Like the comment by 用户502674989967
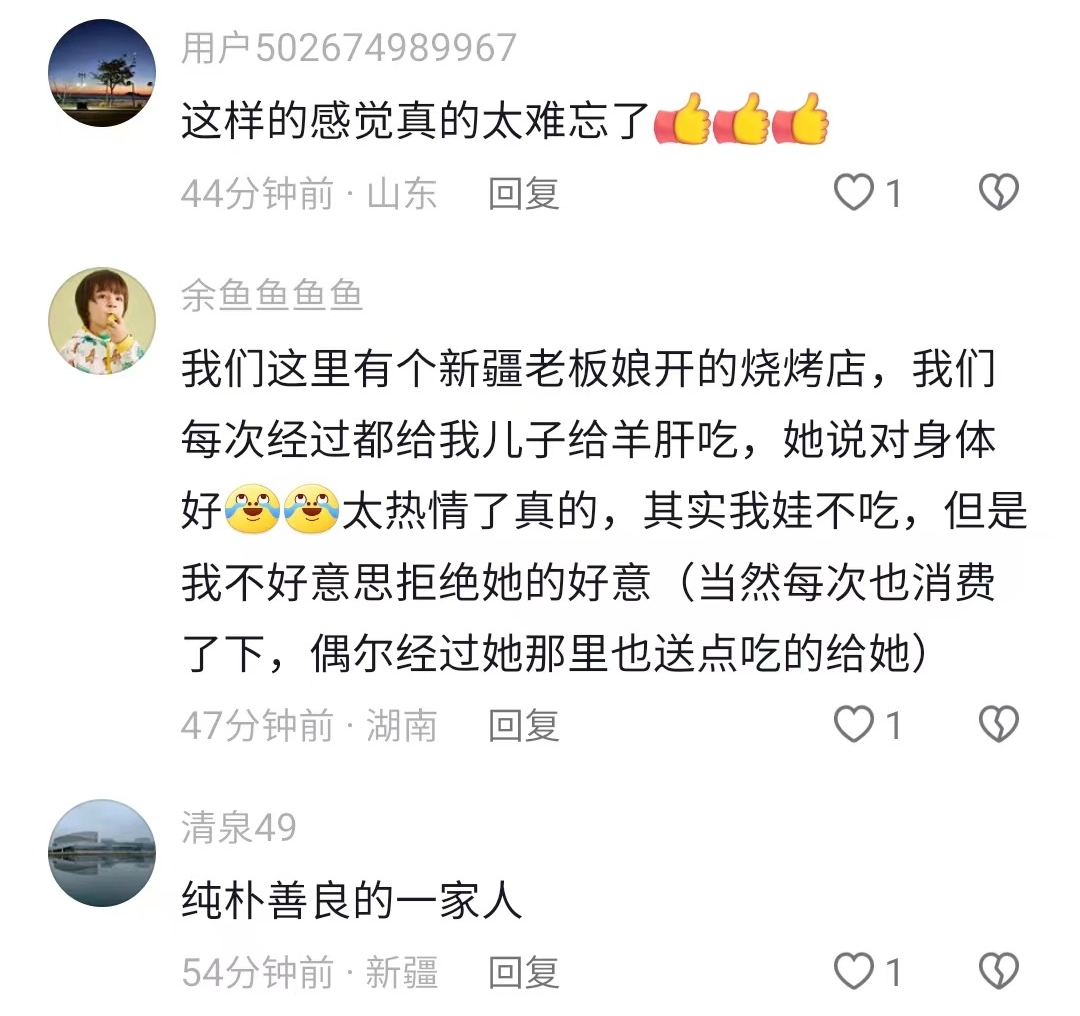 point(854,192)
